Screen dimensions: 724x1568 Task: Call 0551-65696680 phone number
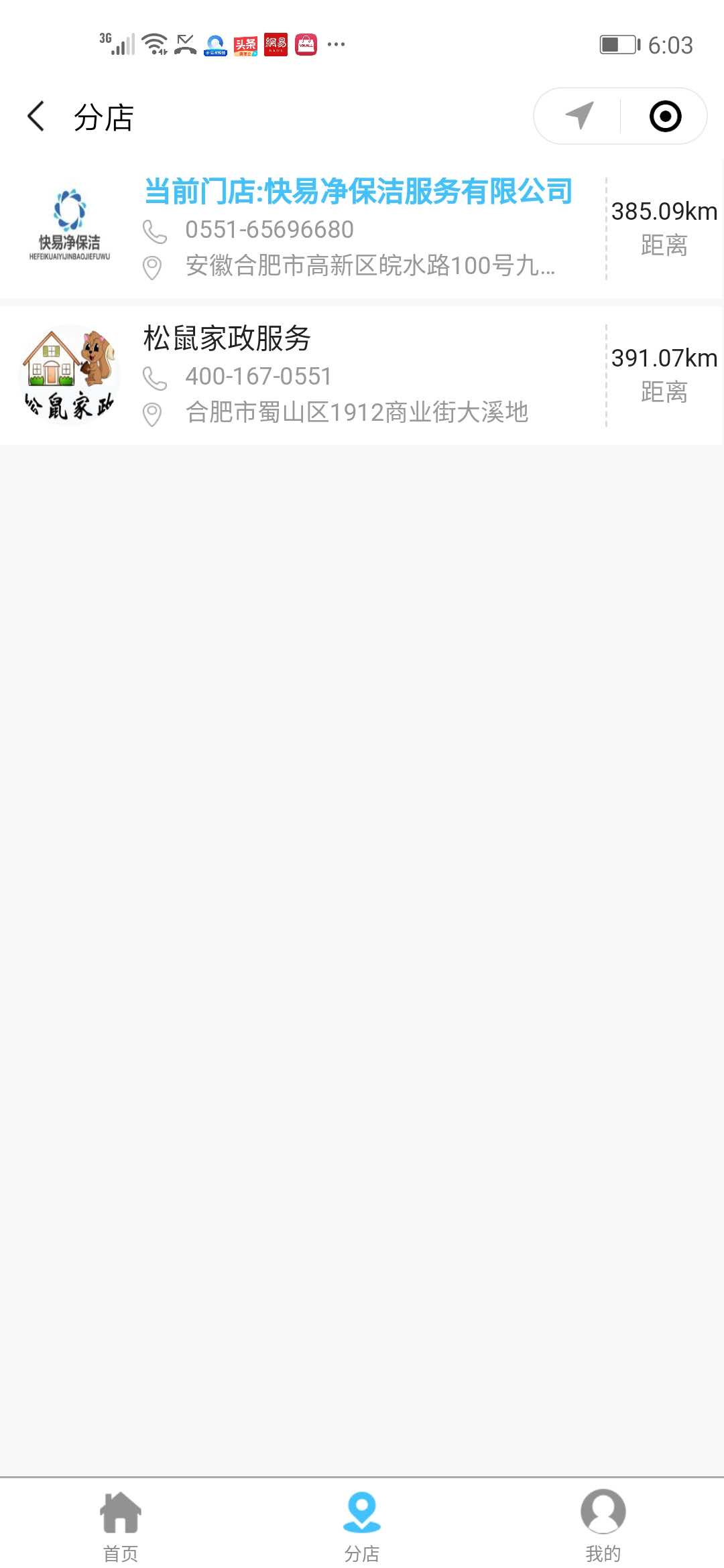pos(269,230)
